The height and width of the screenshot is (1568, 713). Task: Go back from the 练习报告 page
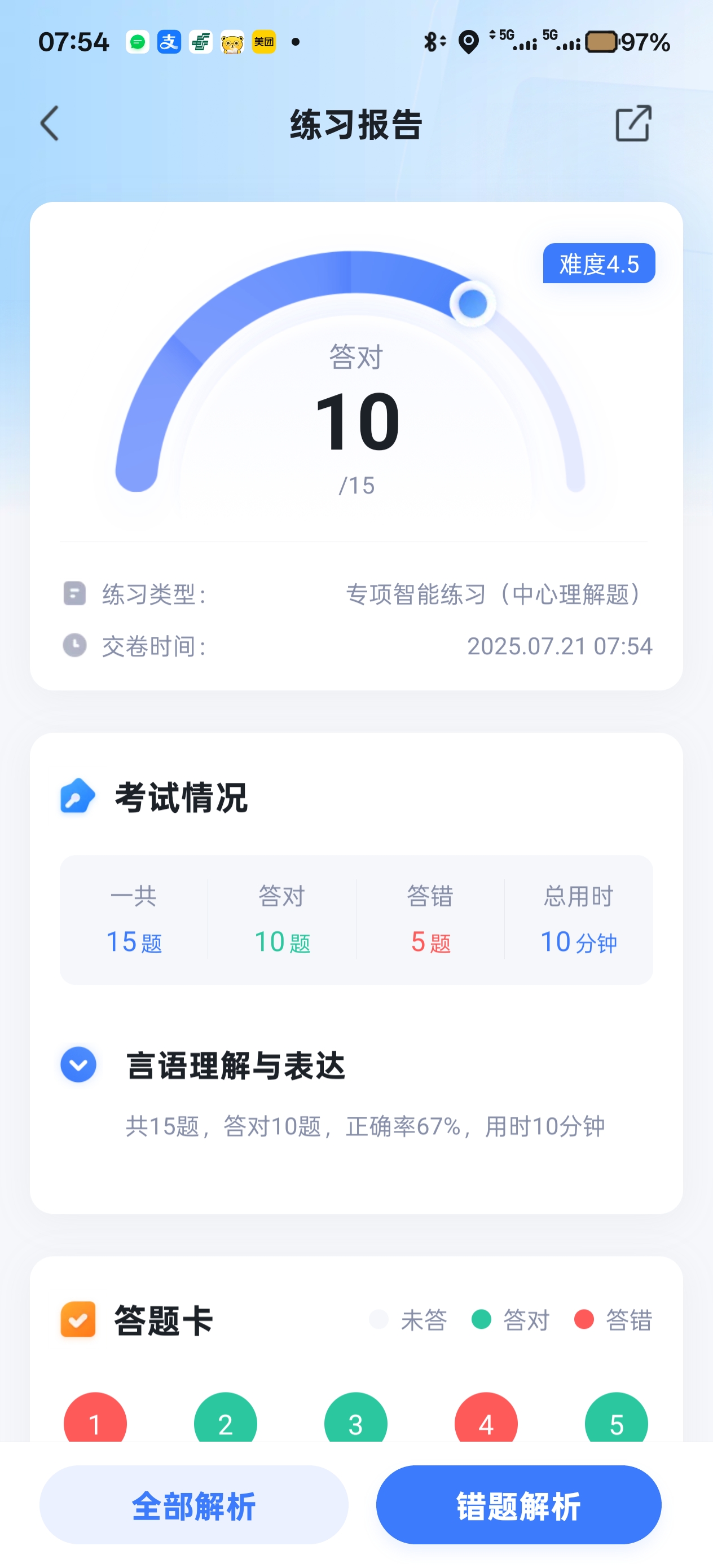[x=50, y=124]
